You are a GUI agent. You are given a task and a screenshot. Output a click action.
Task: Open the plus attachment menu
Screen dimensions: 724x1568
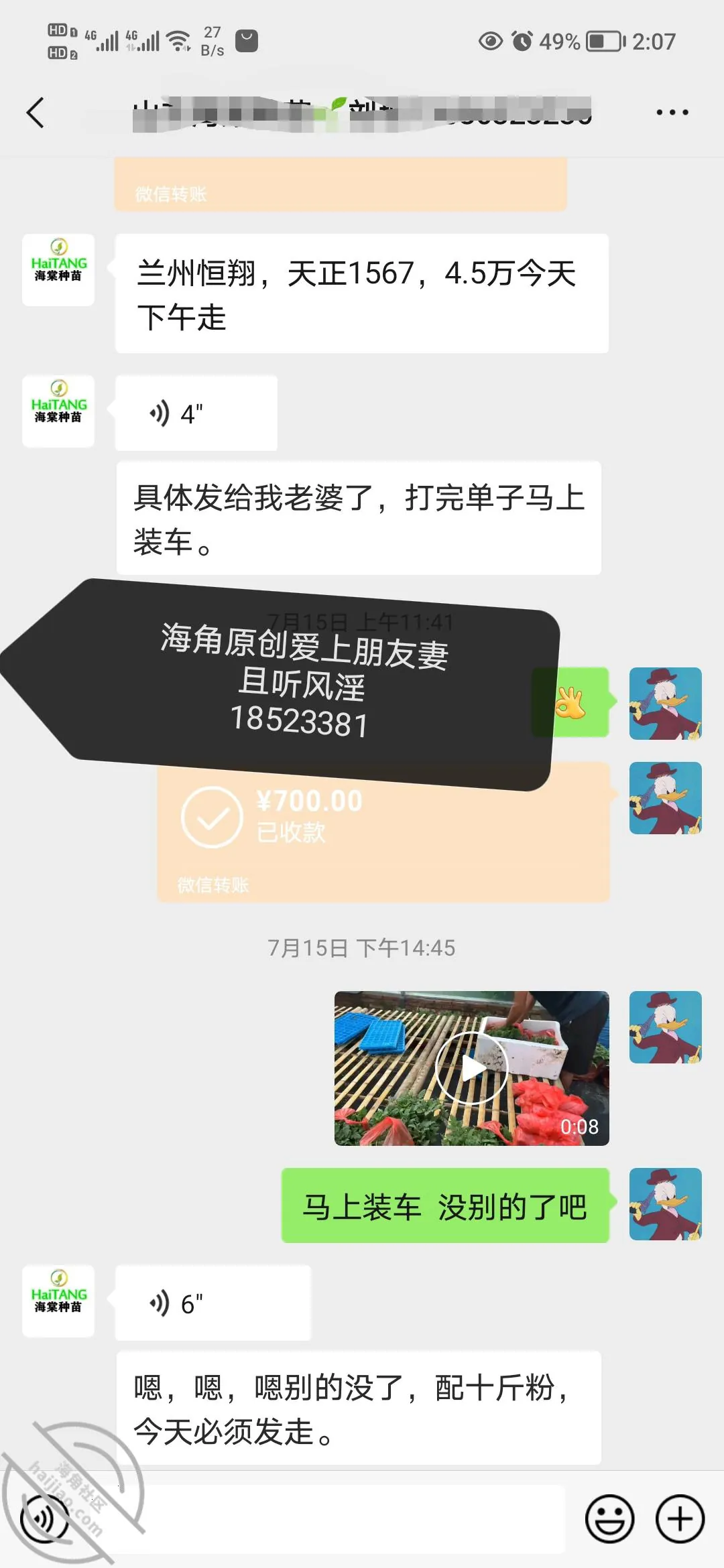click(x=680, y=1518)
